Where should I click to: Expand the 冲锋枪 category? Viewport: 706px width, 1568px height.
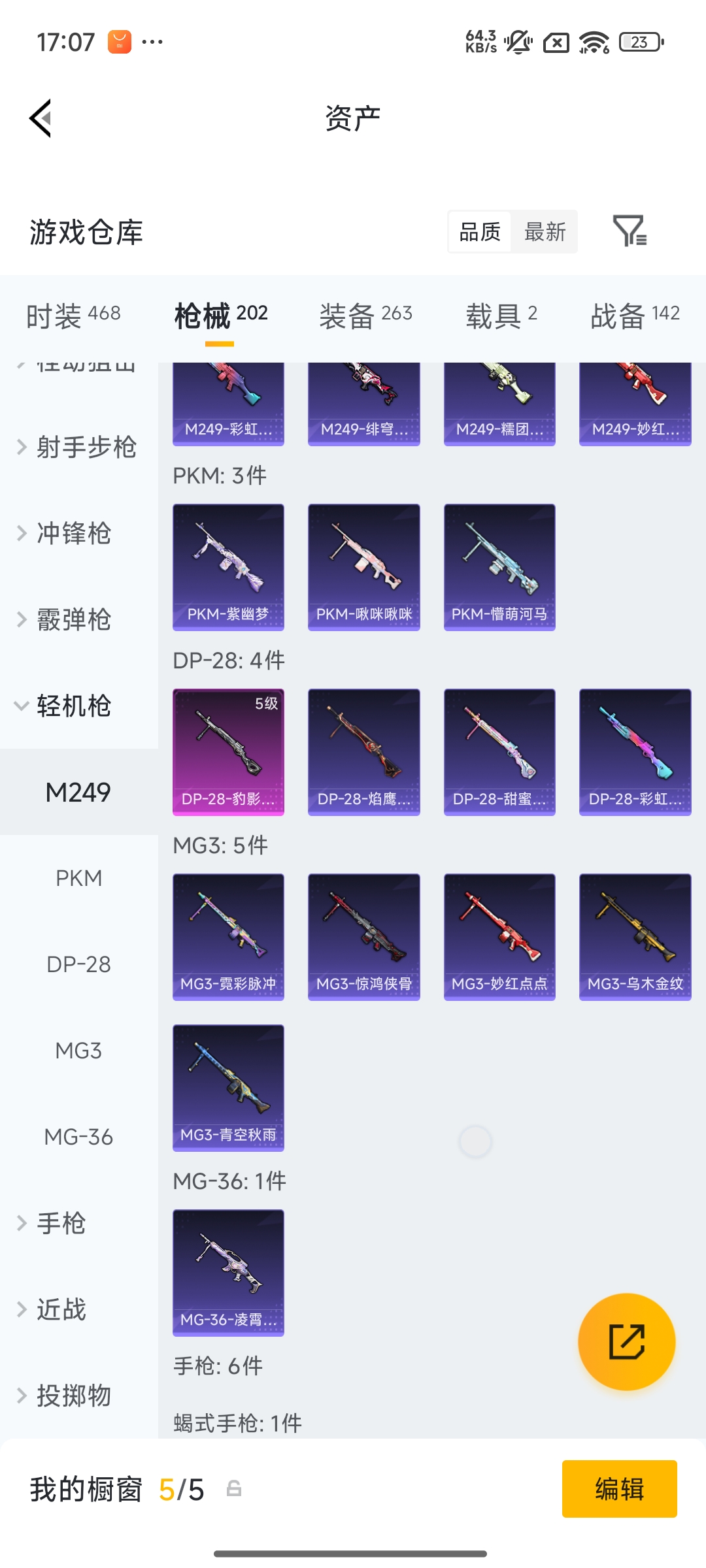pos(72,534)
